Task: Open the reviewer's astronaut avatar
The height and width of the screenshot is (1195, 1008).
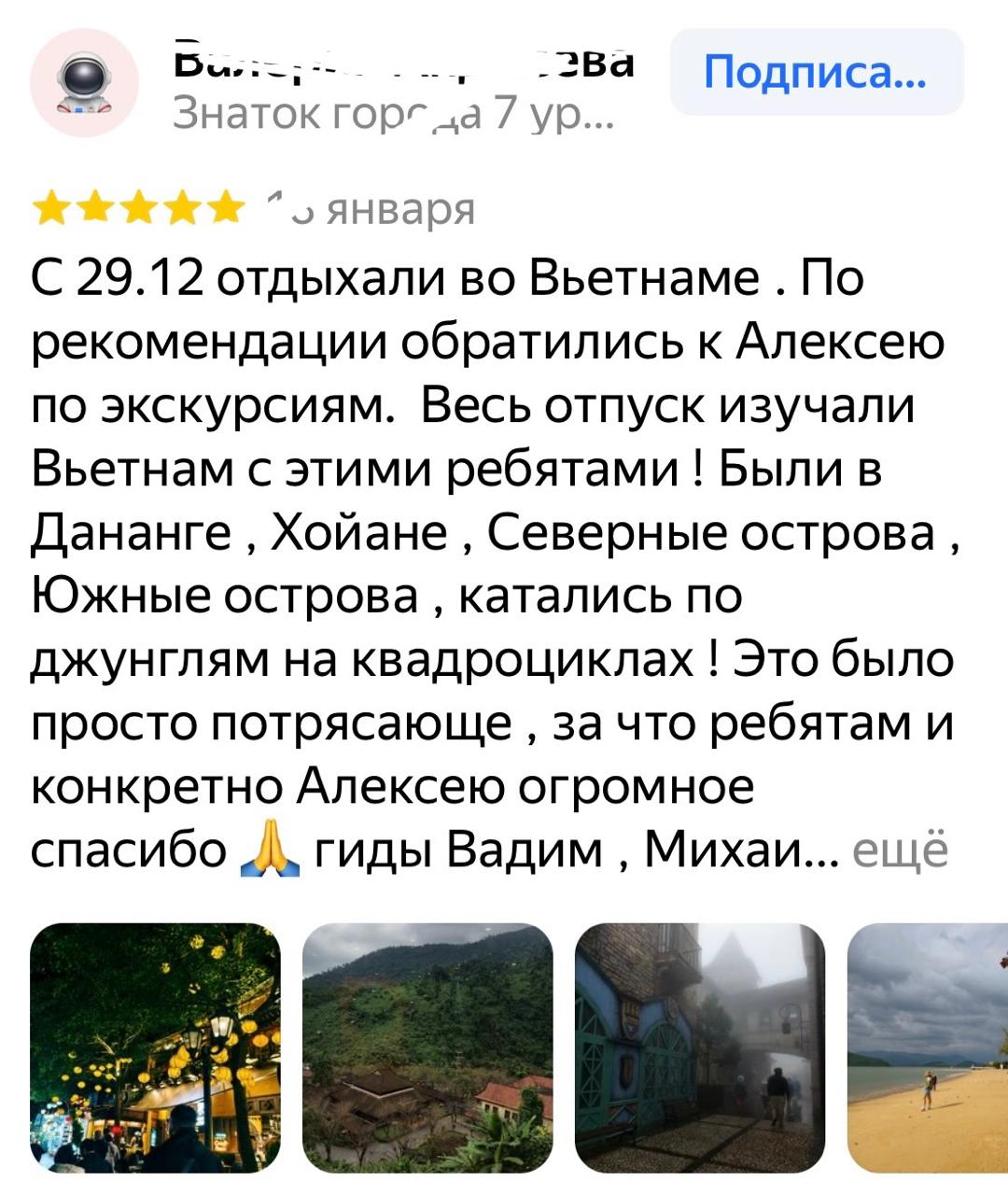Action: click(85, 83)
